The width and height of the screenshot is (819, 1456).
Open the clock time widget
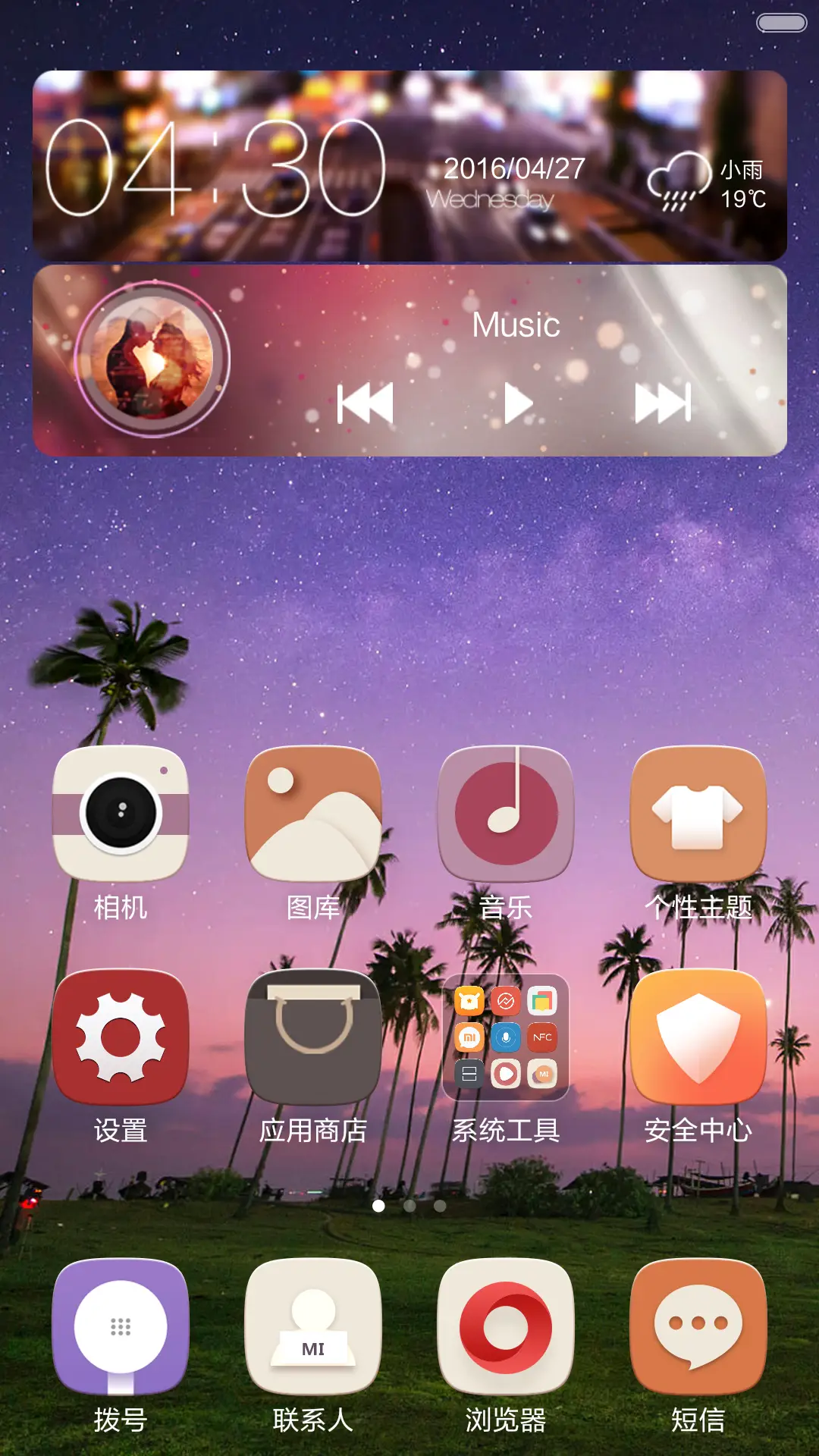coord(216,168)
